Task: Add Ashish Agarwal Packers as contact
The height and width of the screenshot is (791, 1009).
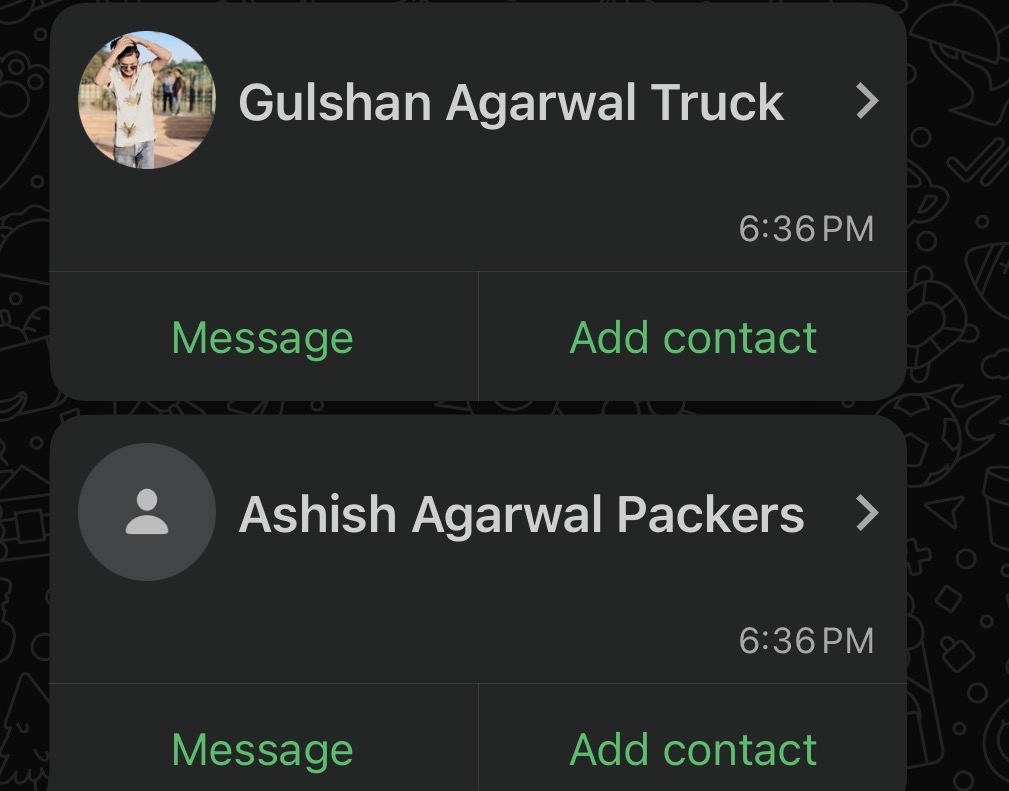Action: pyautogui.click(x=693, y=750)
